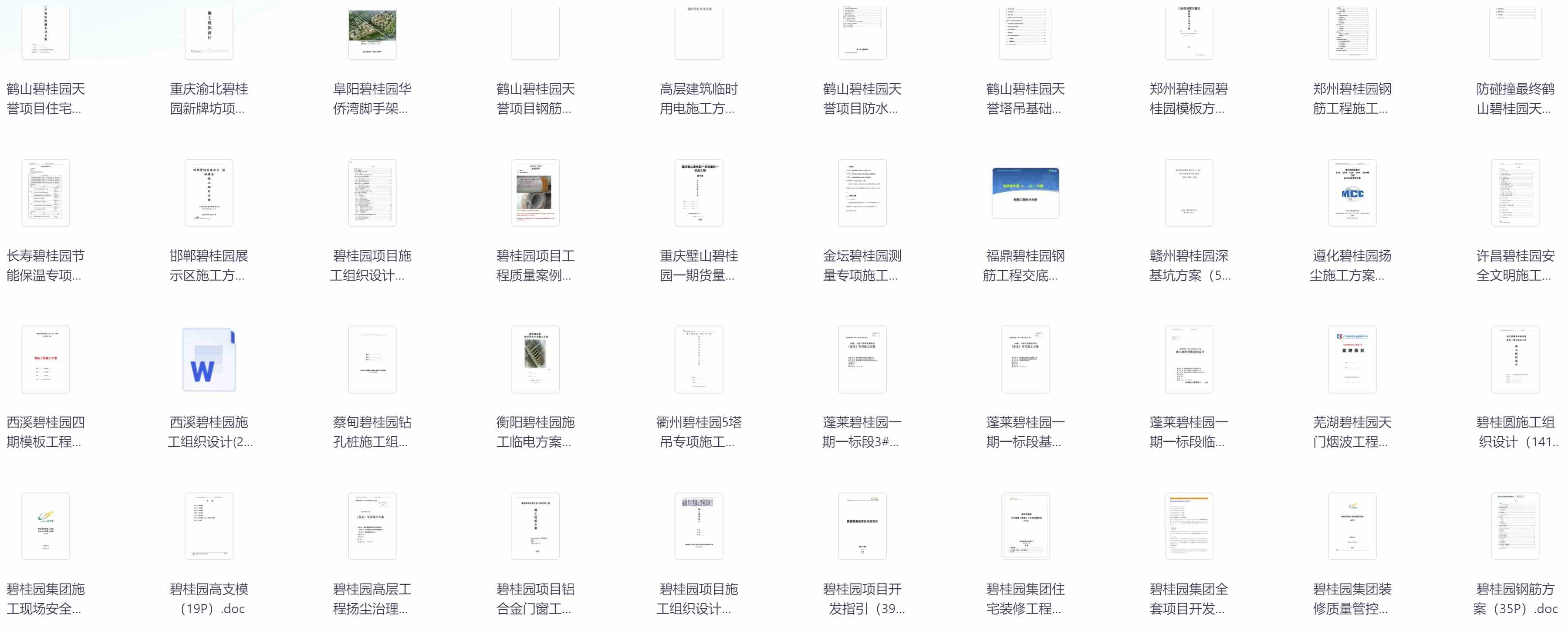Open 碧桂园集团全套项目开发 file
Image resolution: width=1568 pixels, height=631 pixels.
[1188, 526]
